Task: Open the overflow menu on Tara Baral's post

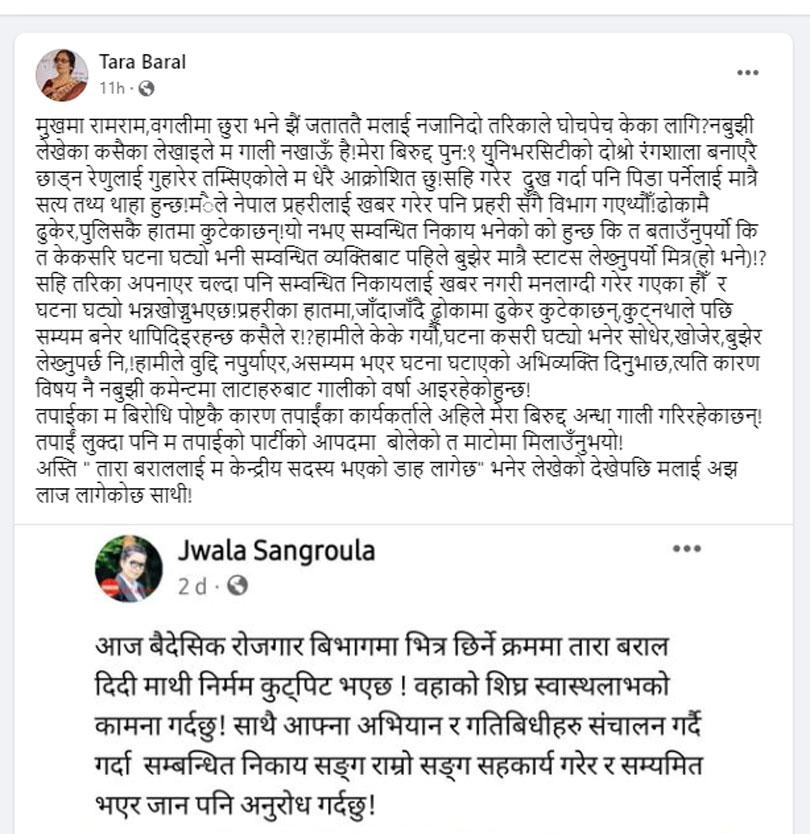Action: [x=747, y=73]
